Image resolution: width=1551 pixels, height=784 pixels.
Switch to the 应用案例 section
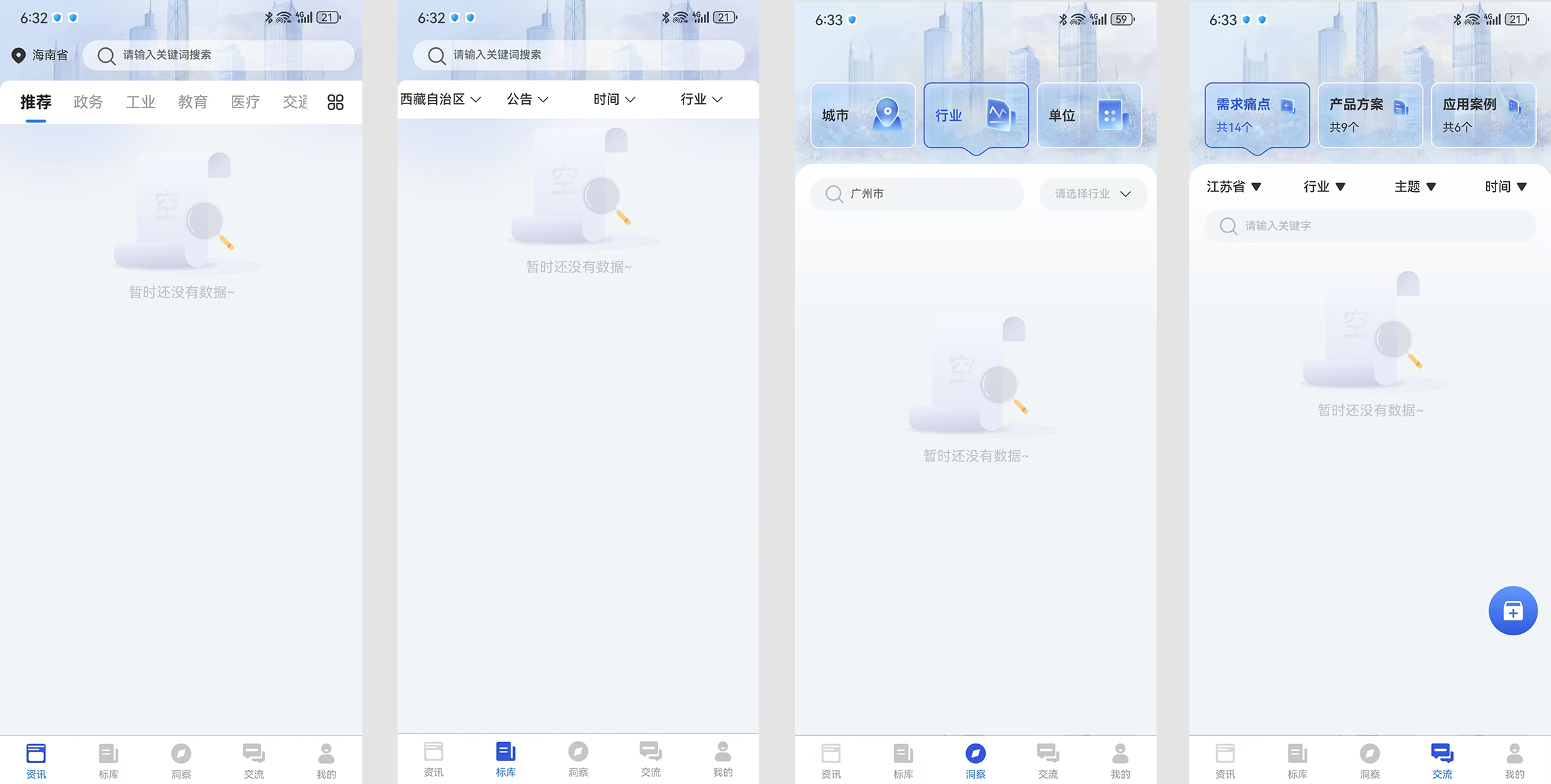1483,114
